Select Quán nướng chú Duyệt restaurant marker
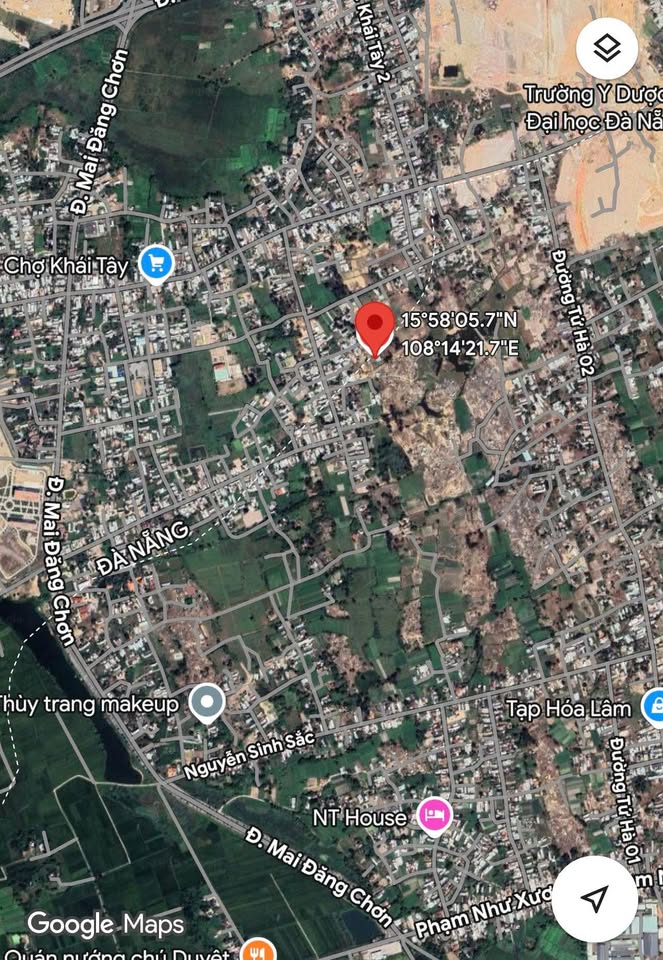 tap(258, 950)
